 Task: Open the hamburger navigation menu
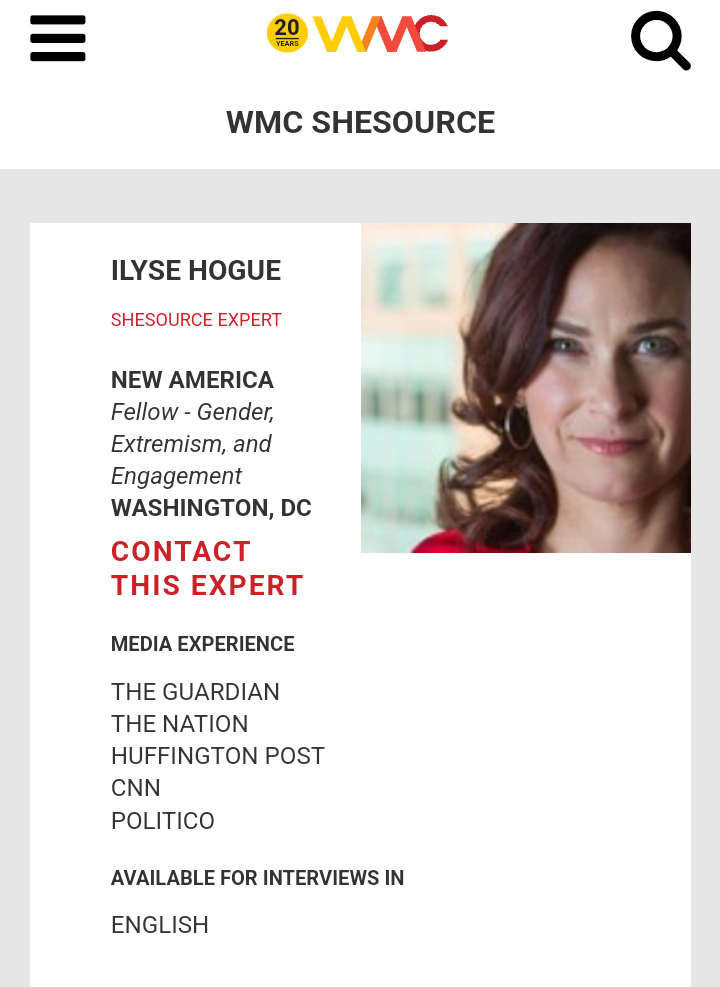[58, 39]
